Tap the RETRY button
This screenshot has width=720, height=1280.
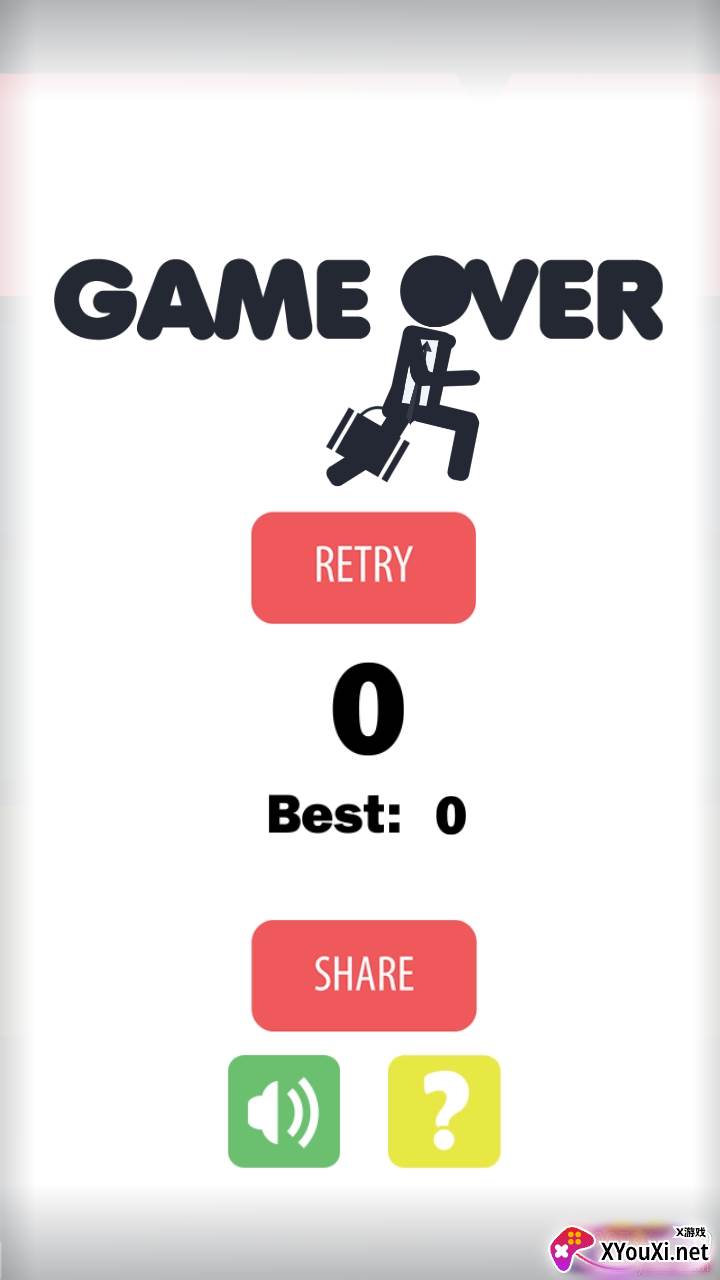click(363, 567)
